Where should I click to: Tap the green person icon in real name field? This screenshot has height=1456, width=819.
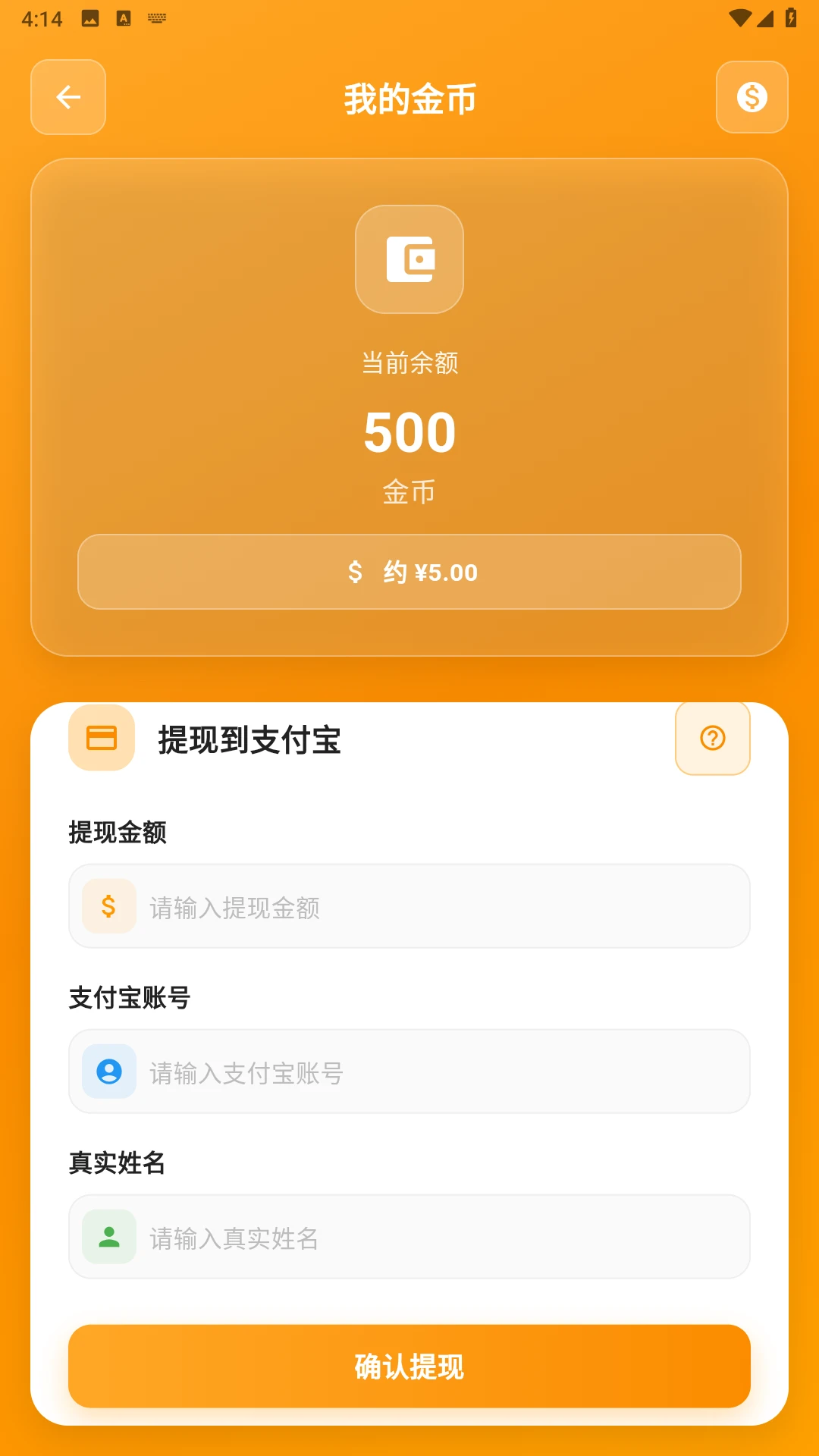[108, 1237]
